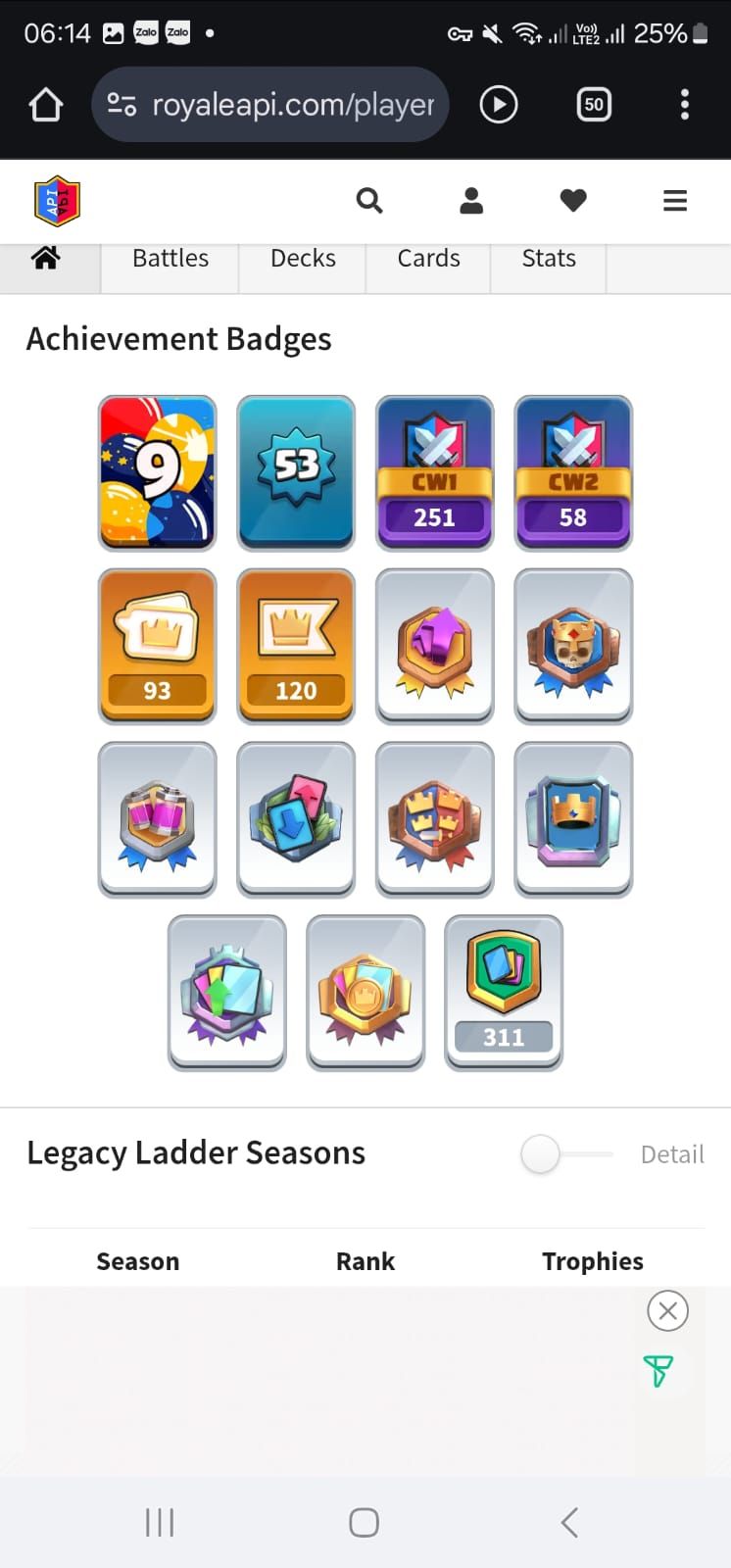Screen dimensions: 731x1568
Task: Switch to the Battles tab
Action: 171,259
